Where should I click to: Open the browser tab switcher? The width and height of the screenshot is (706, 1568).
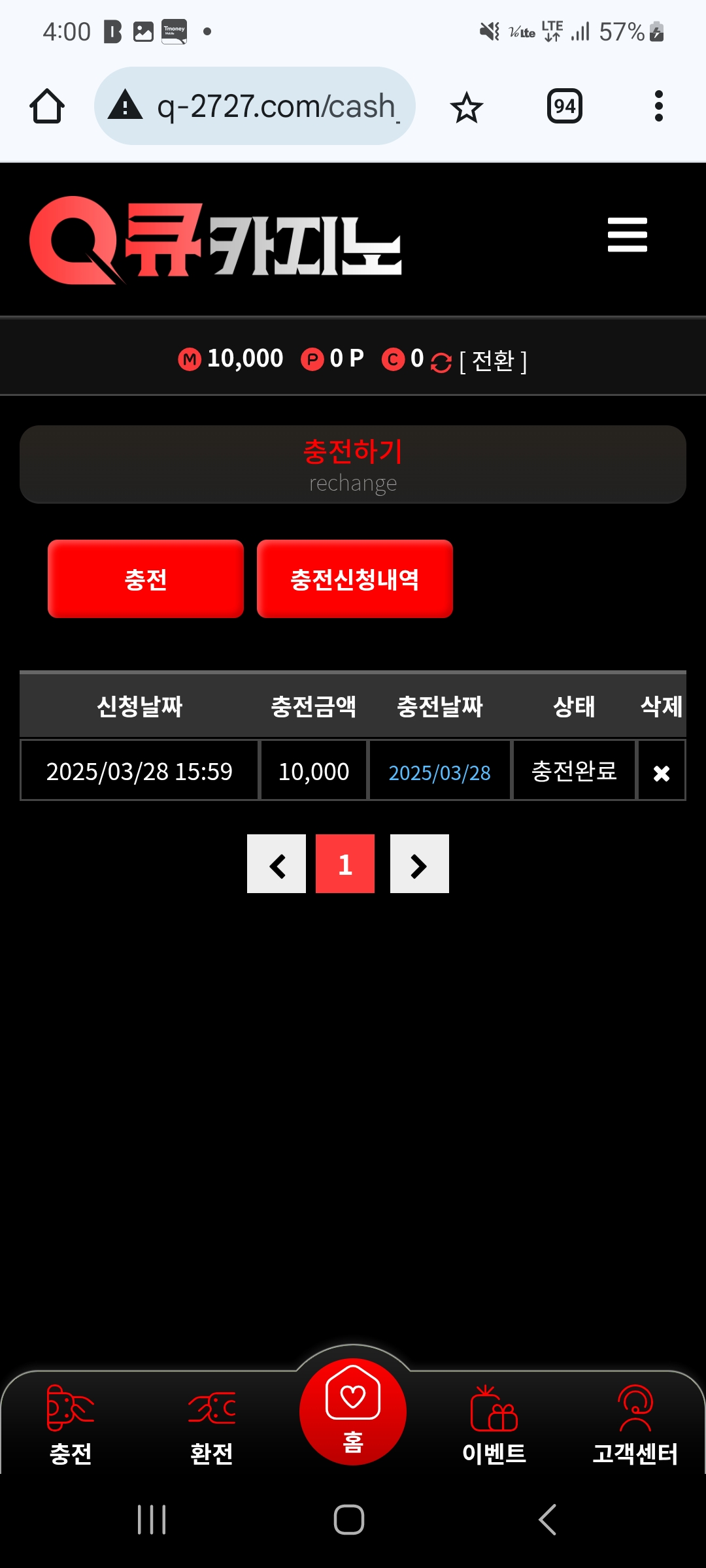click(x=564, y=106)
